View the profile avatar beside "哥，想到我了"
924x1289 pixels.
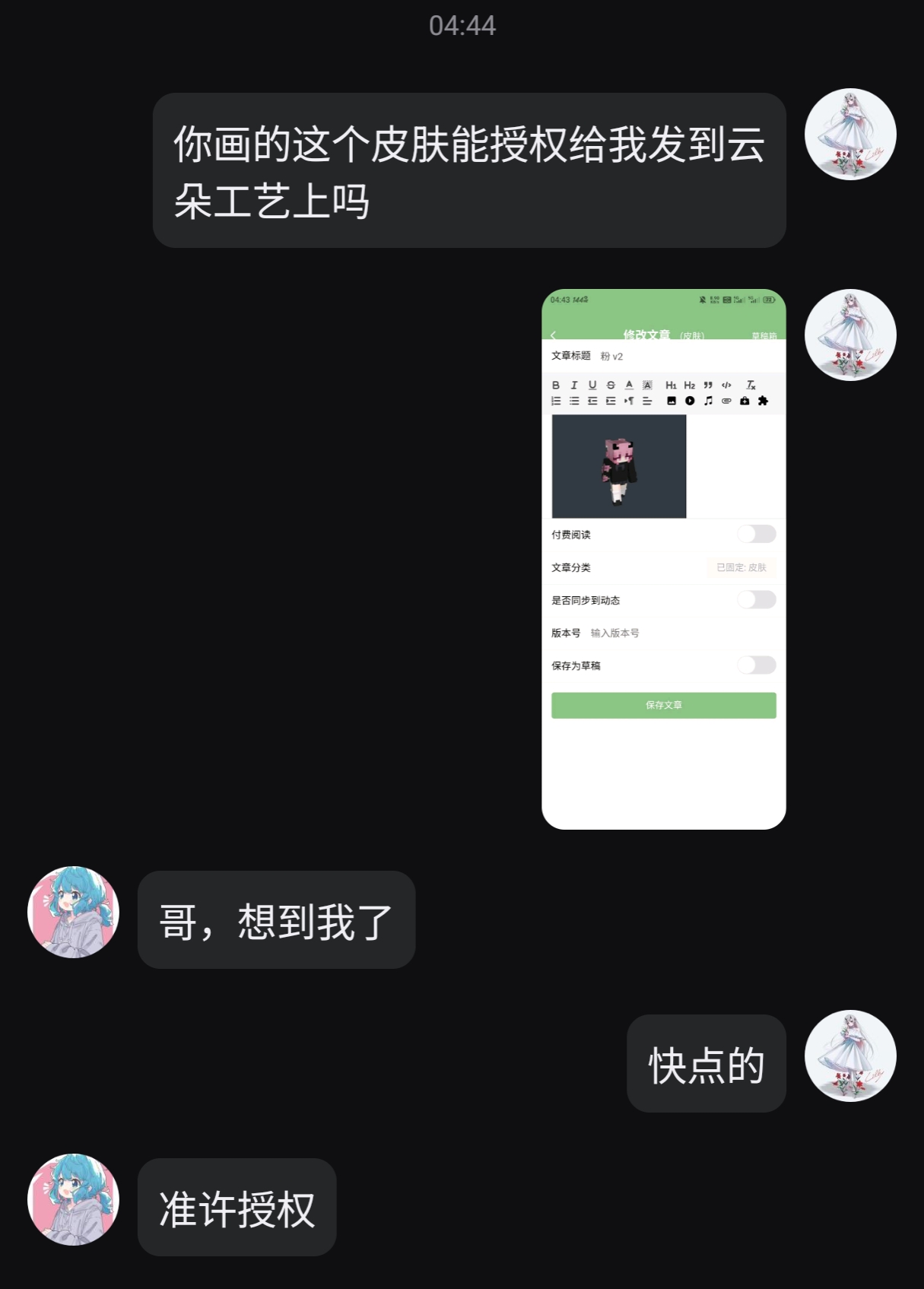coord(73,912)
